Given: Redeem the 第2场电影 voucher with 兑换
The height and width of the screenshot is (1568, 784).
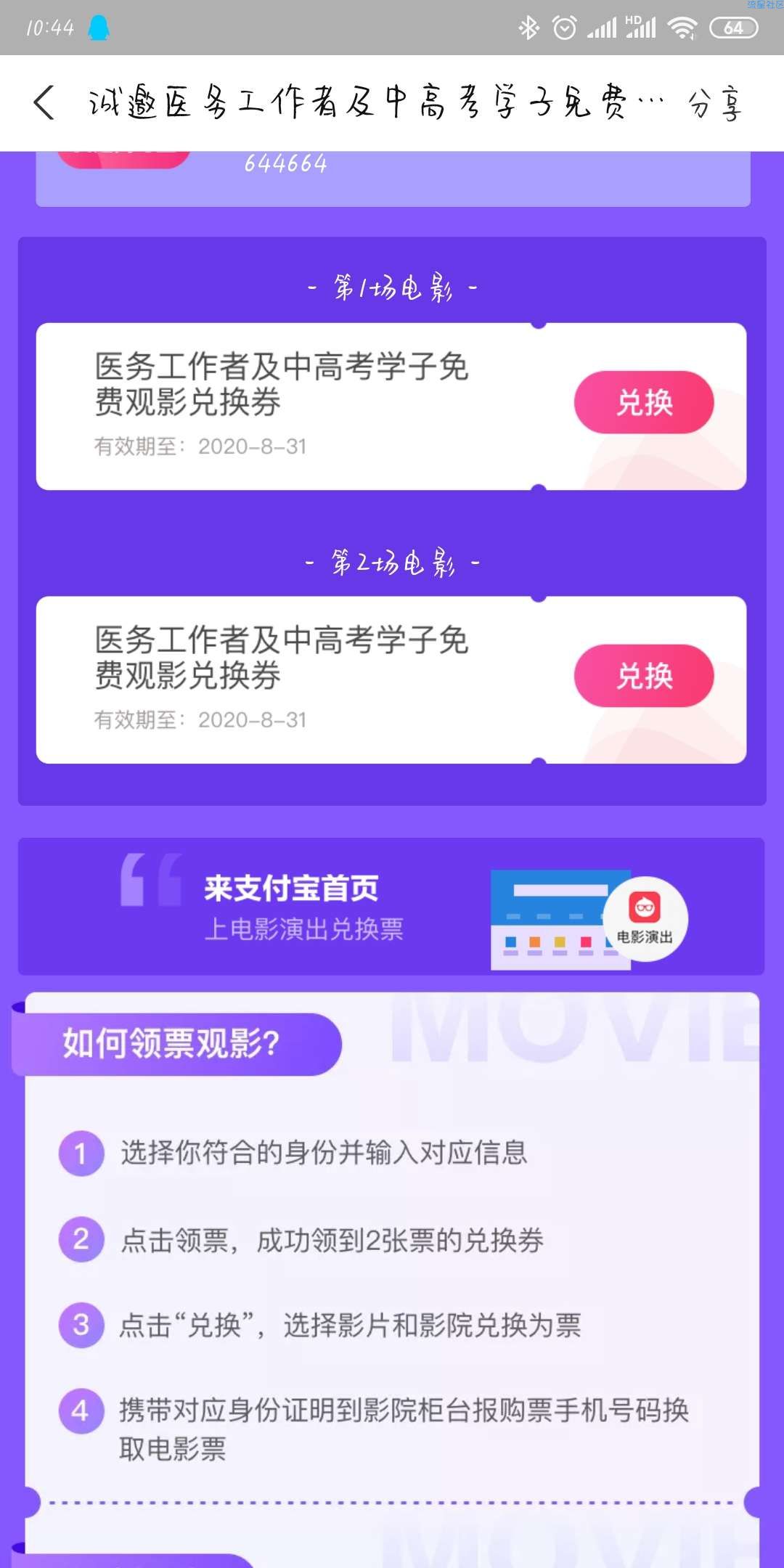Looking at the screenshot, I should coord(644,676).
